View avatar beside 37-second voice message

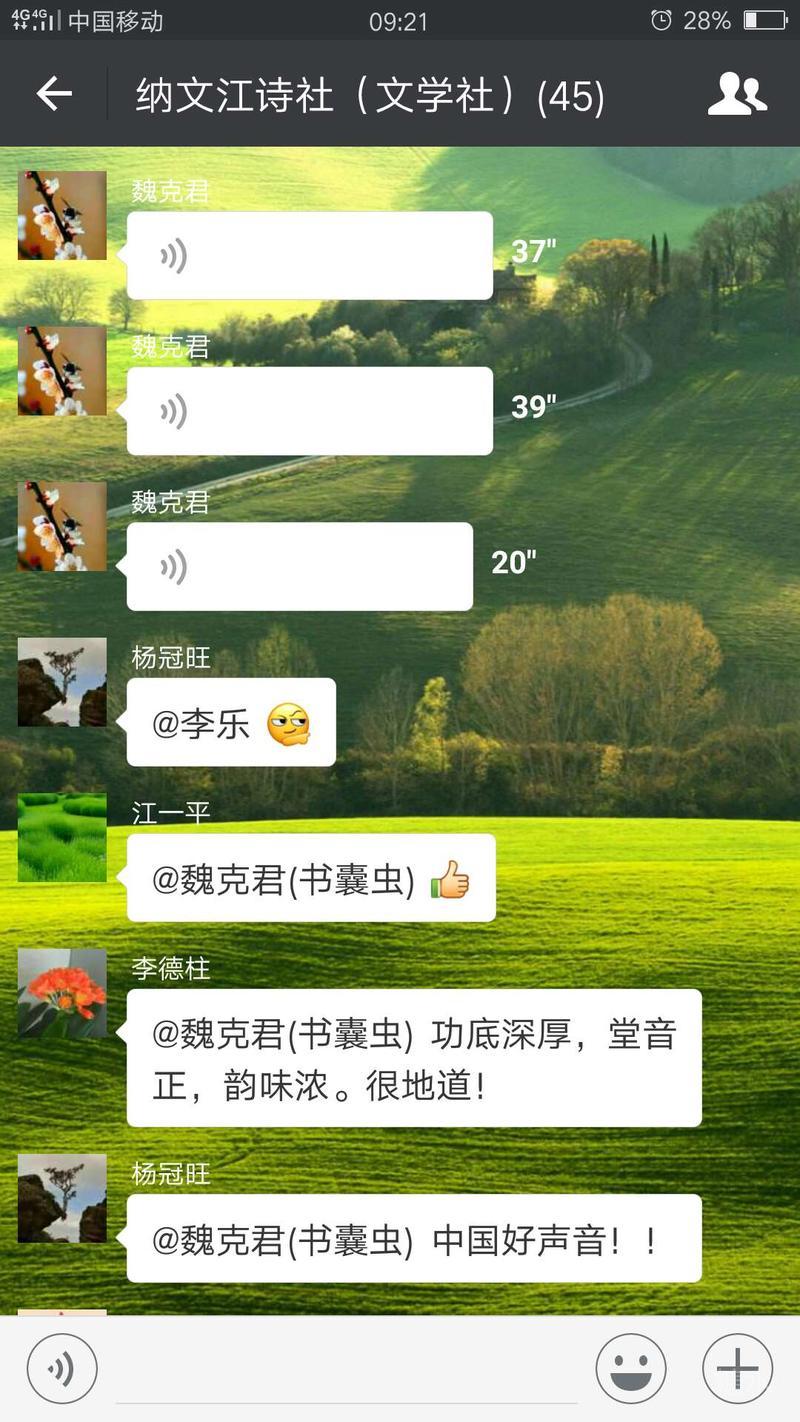coord(62,215)
